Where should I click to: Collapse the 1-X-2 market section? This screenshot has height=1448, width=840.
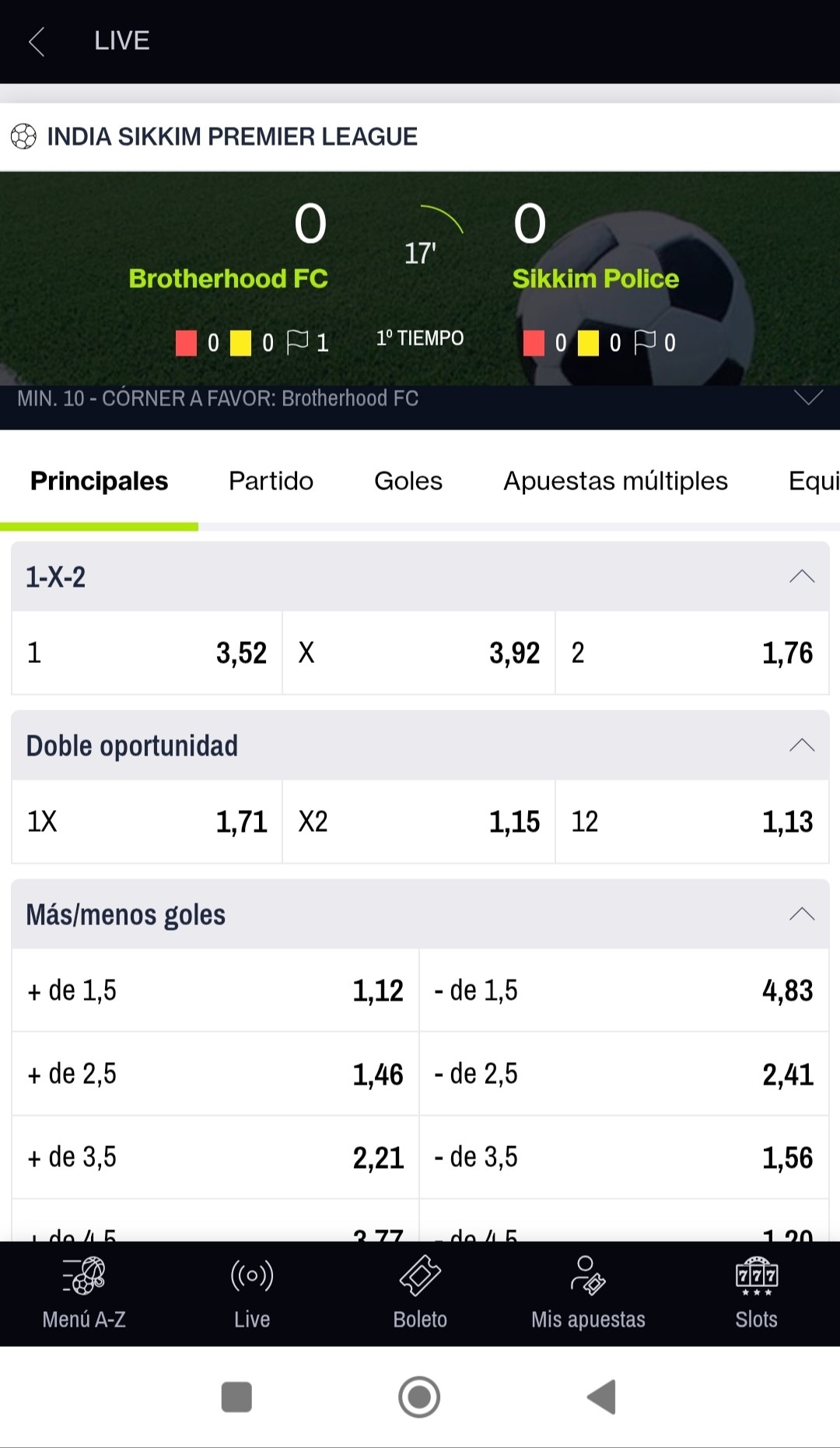(802, 577)
